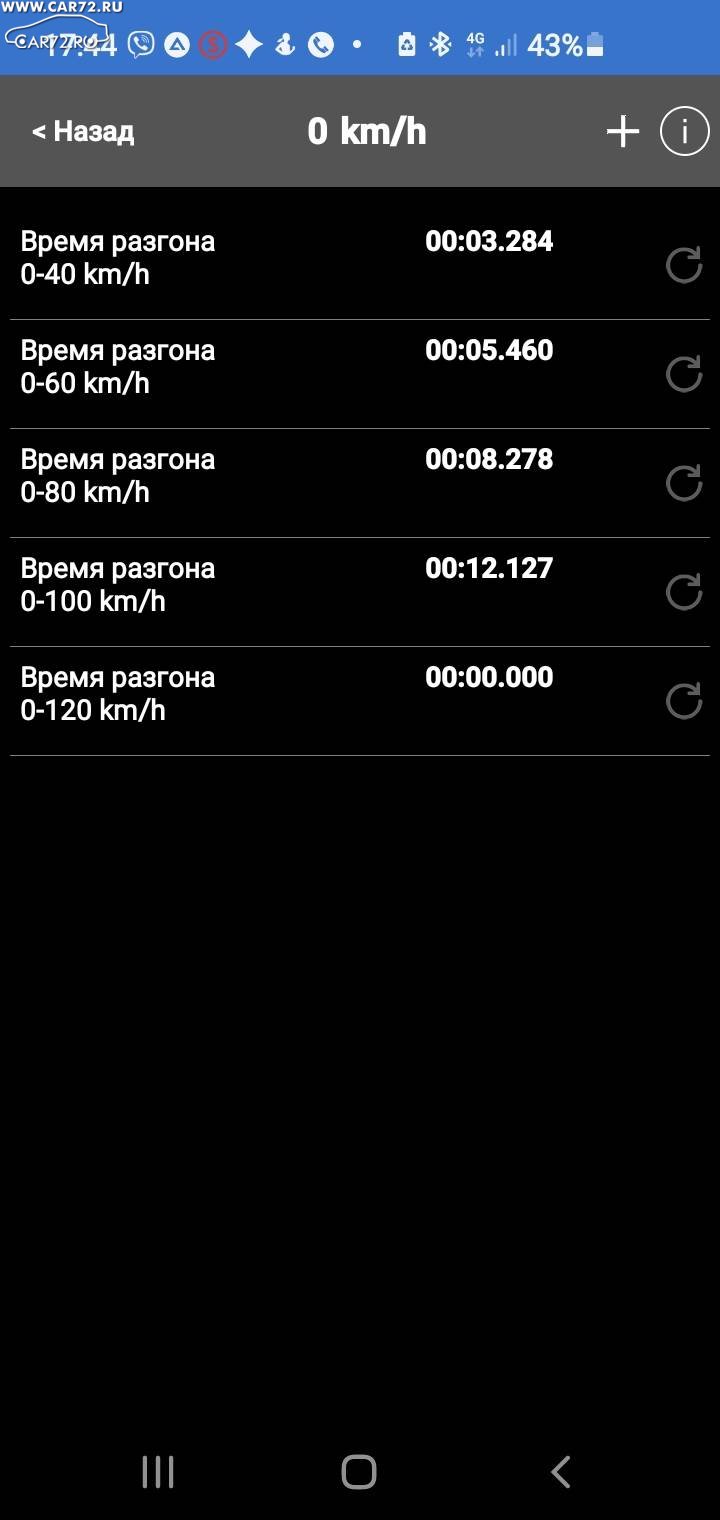Add a new measurement with the plus icon
The image size is (720, 1520).
click(x=623, y=131)
